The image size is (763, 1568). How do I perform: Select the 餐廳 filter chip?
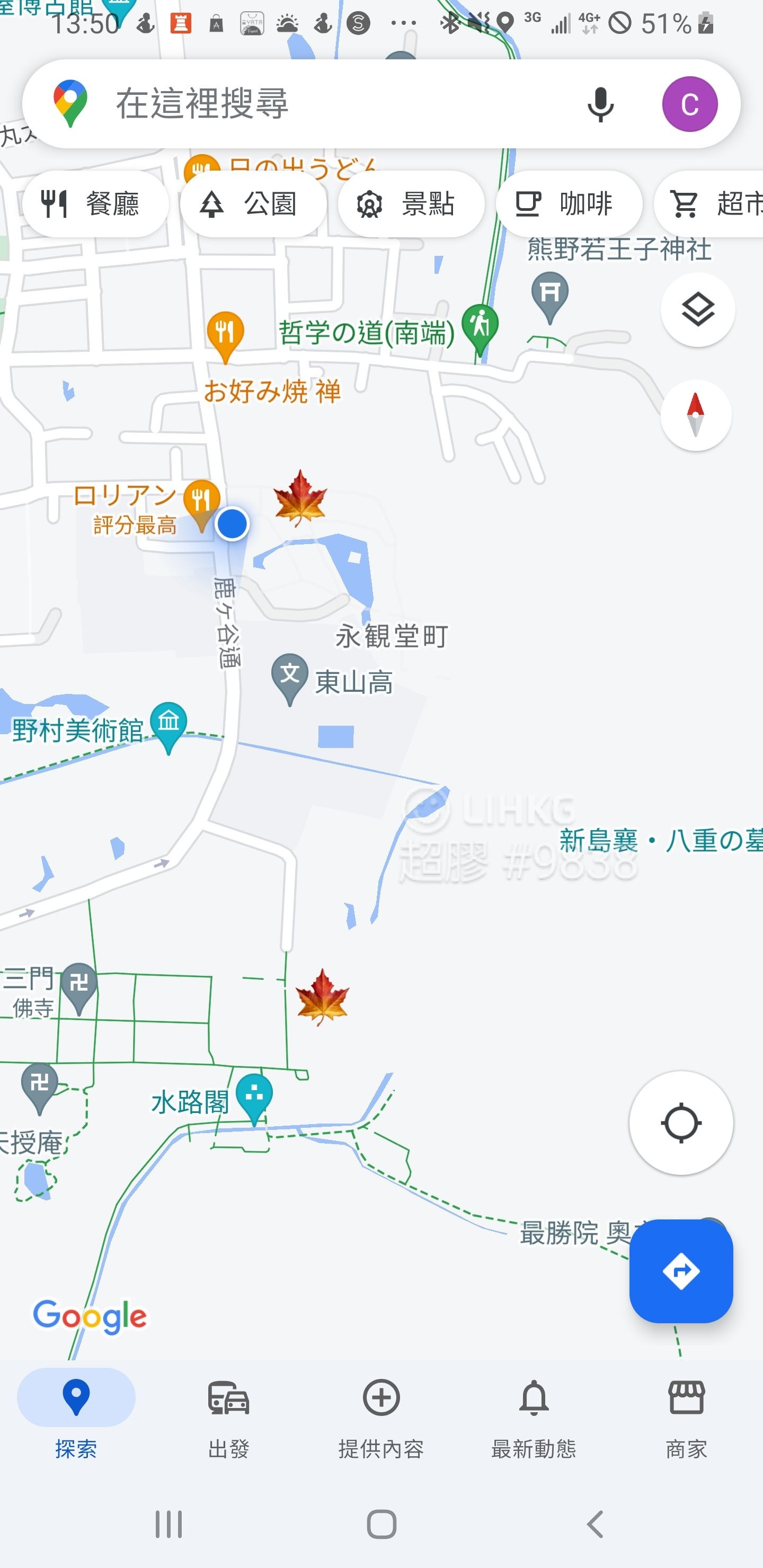pos(95,204)
